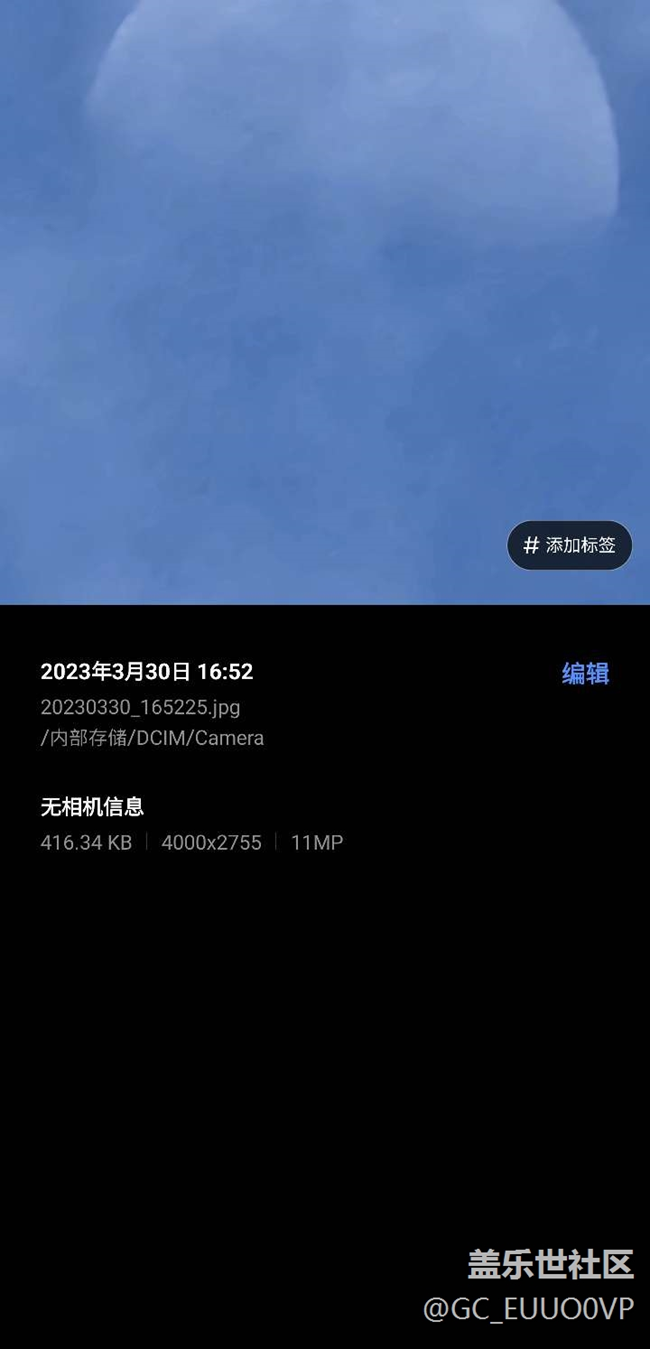Viewport: 650px width, 1349px height.
Task: Tap the 添加标签 add tag chip
Action: (x=570, y=545)
